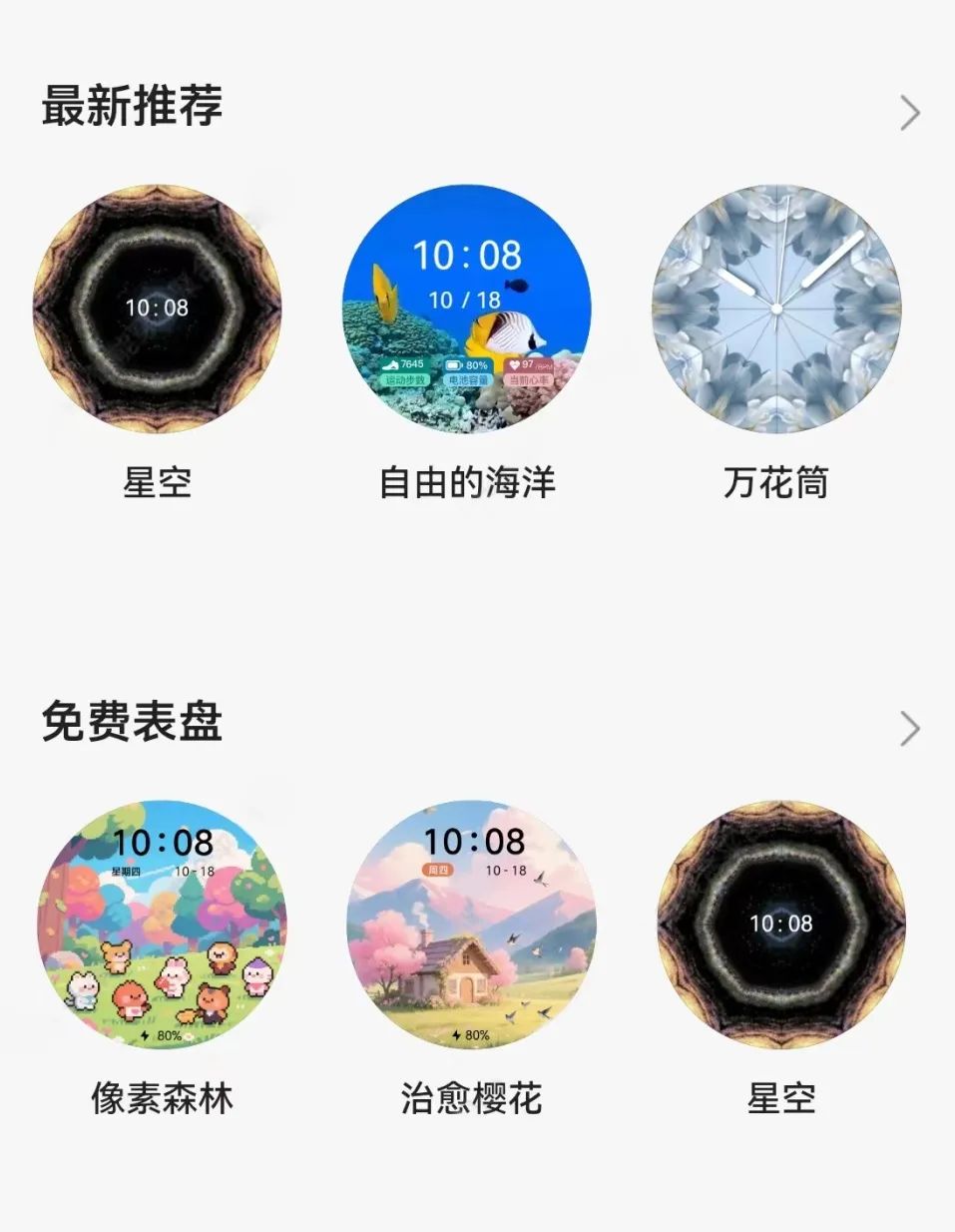Expand the 最新推荐 section with its chevron
The width and height of the screenshot is (955, 1232).
pyautogui.click(x=908, y=113)
